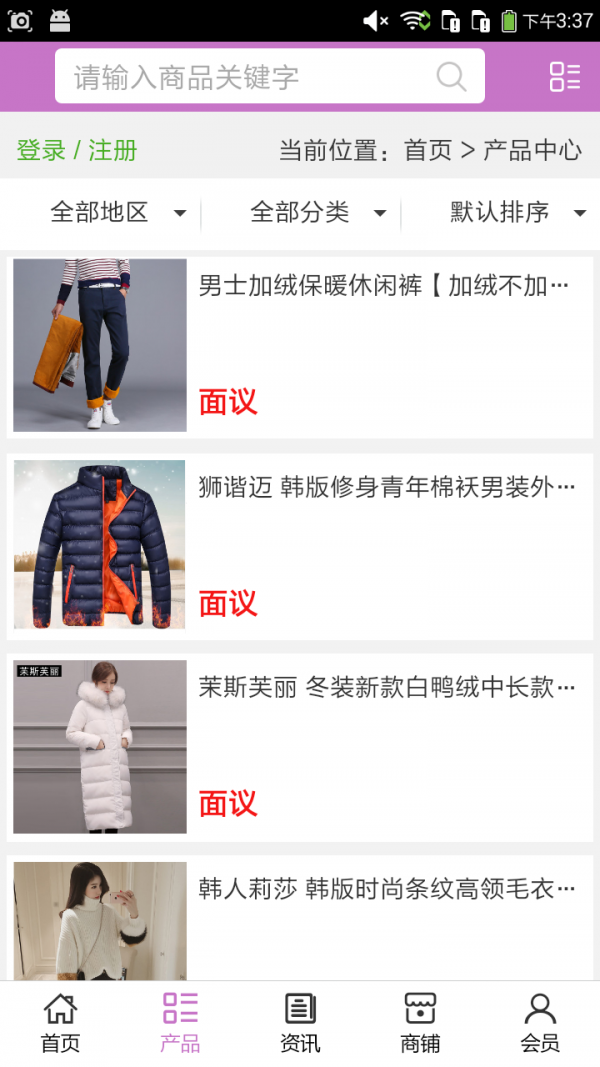Select the 产品 tab
Image resolution: width=600 pixels, height=1067 pixels.
[180, 1023]
